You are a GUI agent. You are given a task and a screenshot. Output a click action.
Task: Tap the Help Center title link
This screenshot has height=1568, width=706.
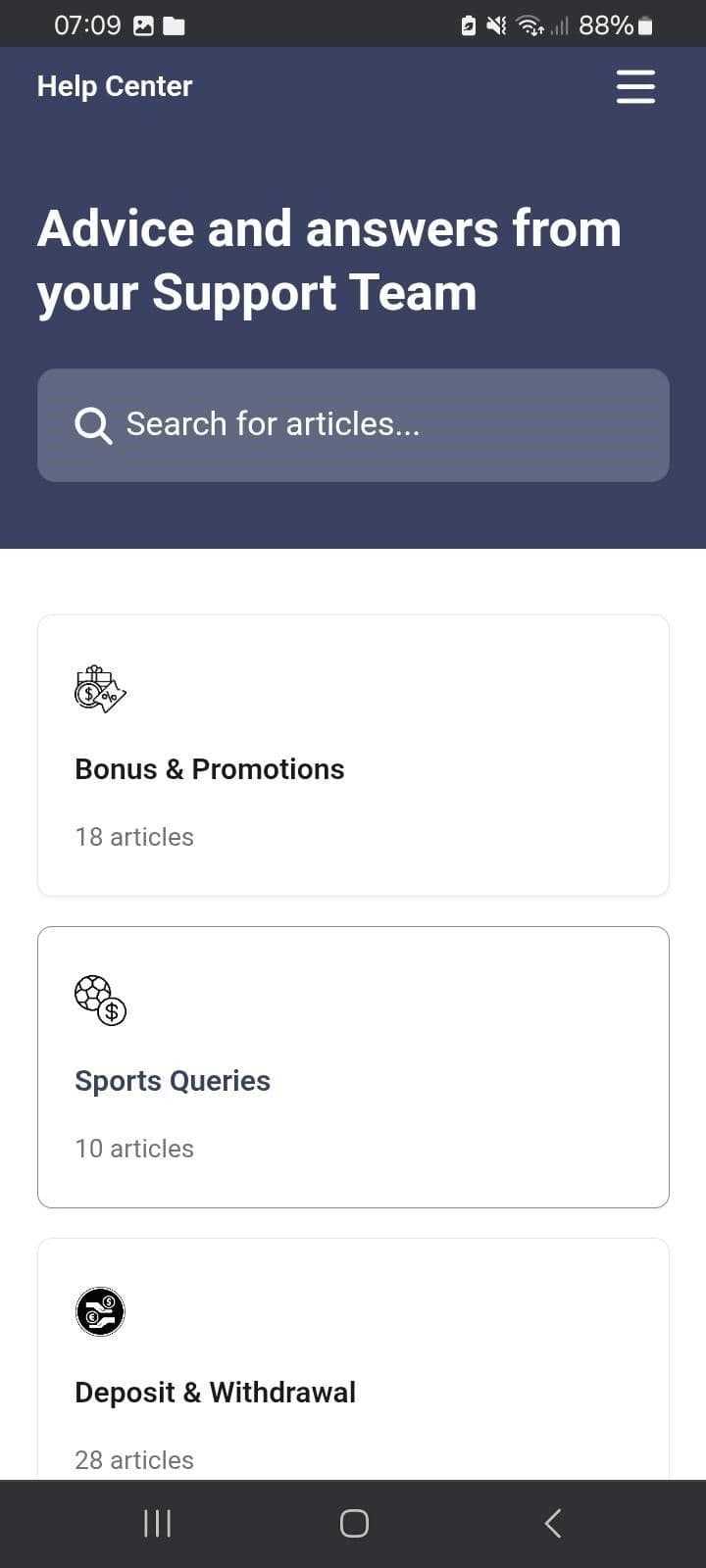[x=114, y=86]
